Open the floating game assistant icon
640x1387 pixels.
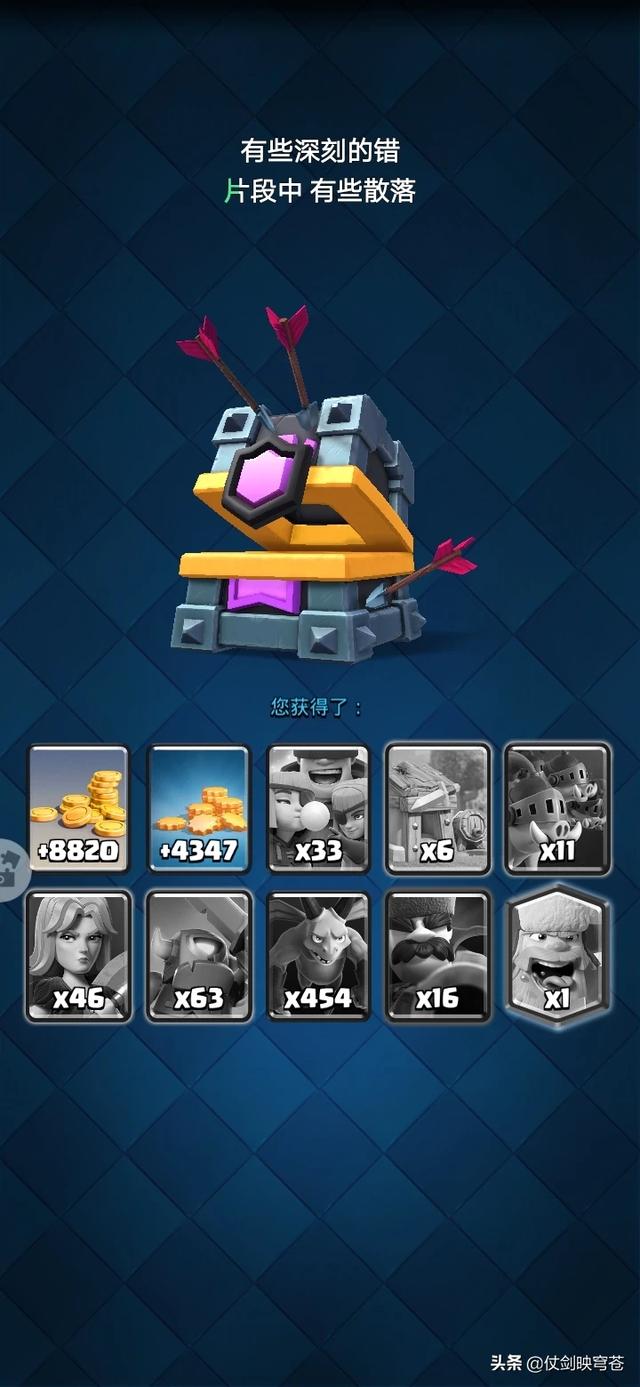(x=10, y=868)
